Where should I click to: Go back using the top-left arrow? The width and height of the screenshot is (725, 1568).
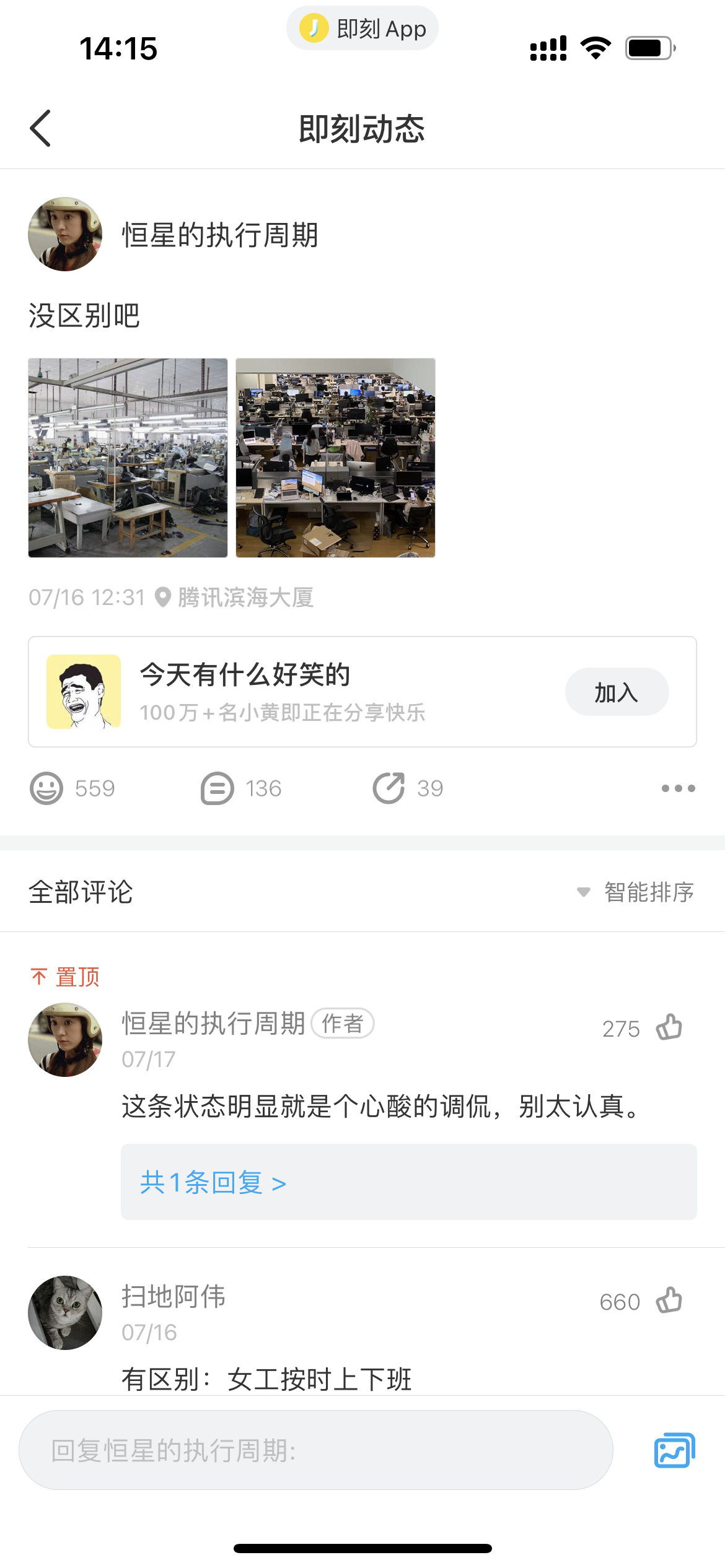coord(41,128)
